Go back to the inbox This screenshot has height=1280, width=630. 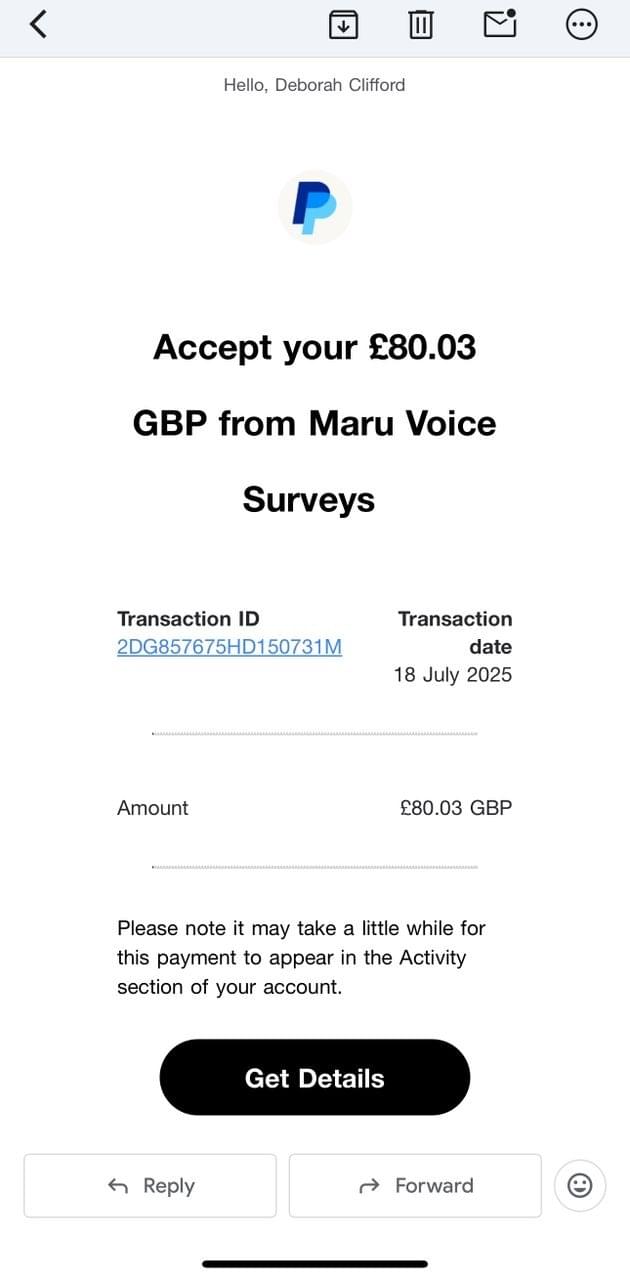click(x=38, y=24)
